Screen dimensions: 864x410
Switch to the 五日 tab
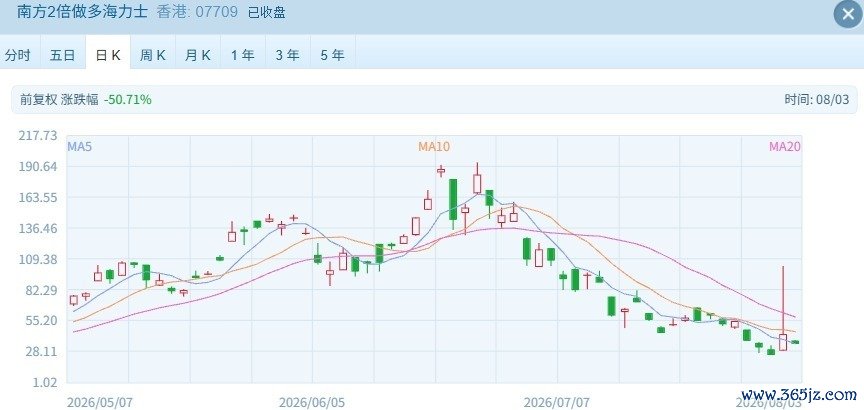click(63, 55)
